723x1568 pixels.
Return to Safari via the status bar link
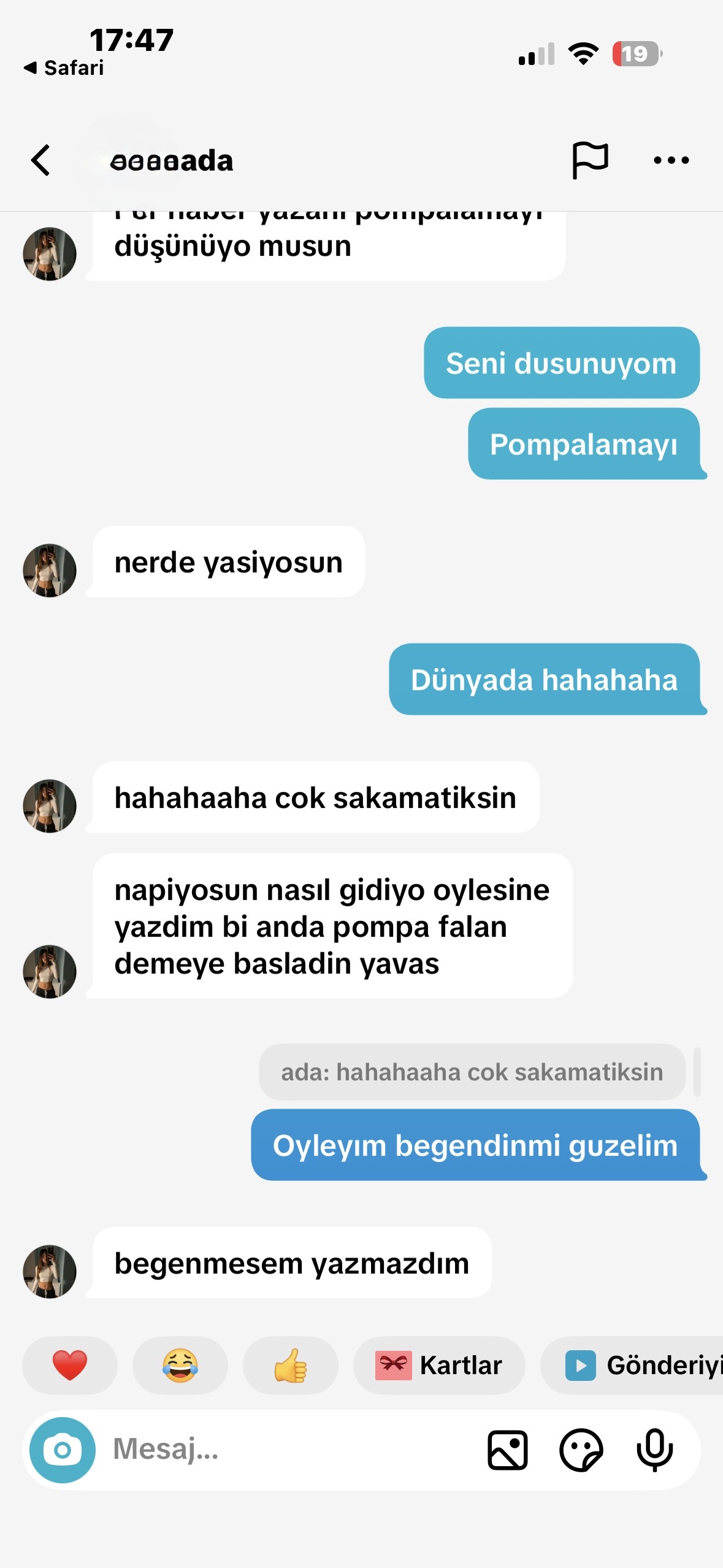click(64, 67)
